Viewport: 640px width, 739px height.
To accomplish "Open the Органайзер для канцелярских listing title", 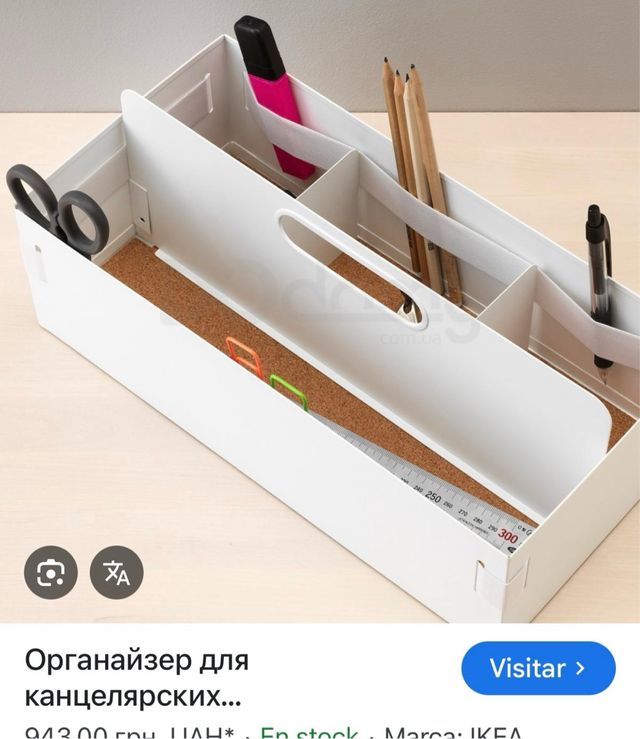I will point(136,676).
